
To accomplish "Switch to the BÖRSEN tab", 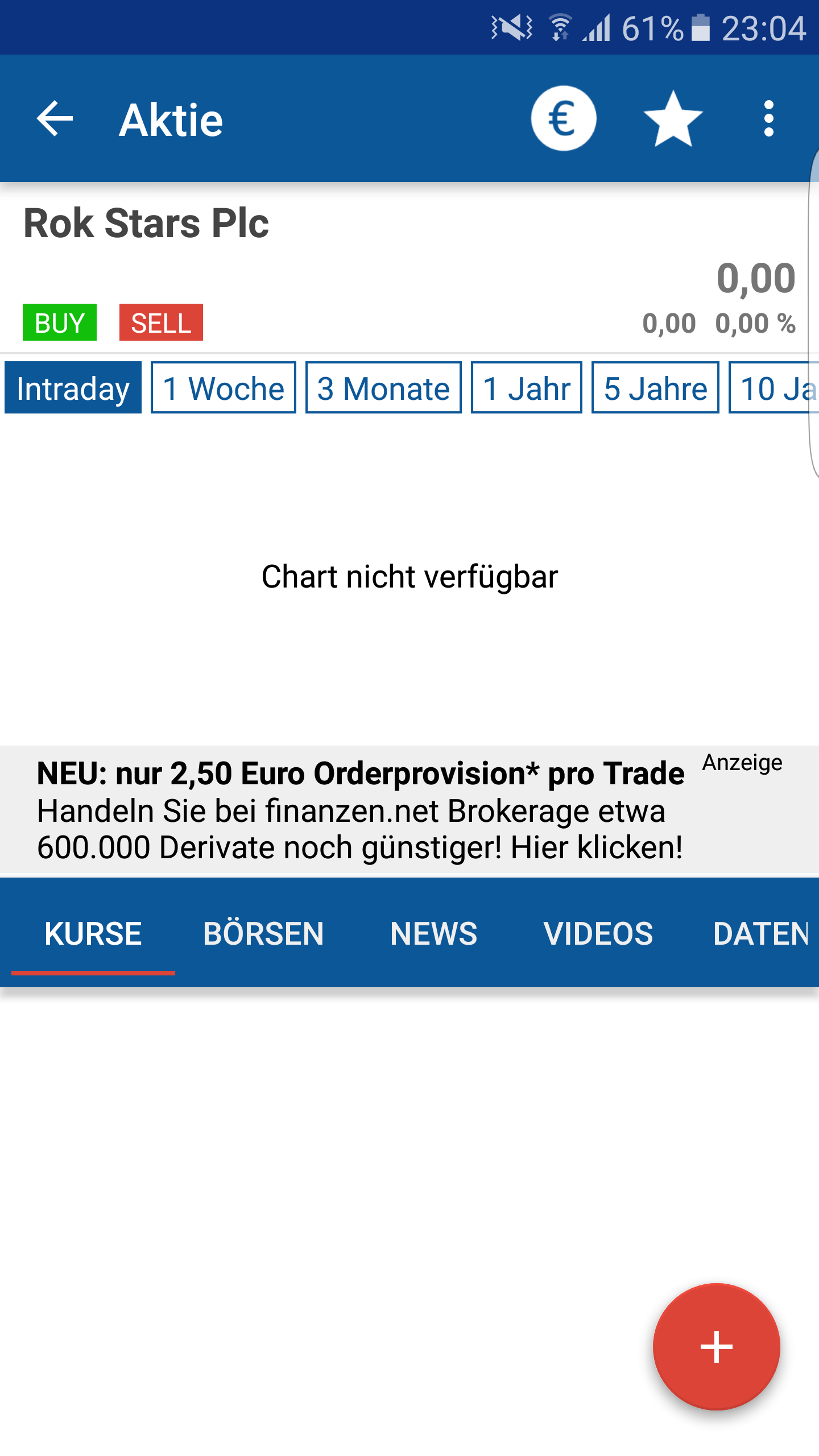I will [263, 934].
